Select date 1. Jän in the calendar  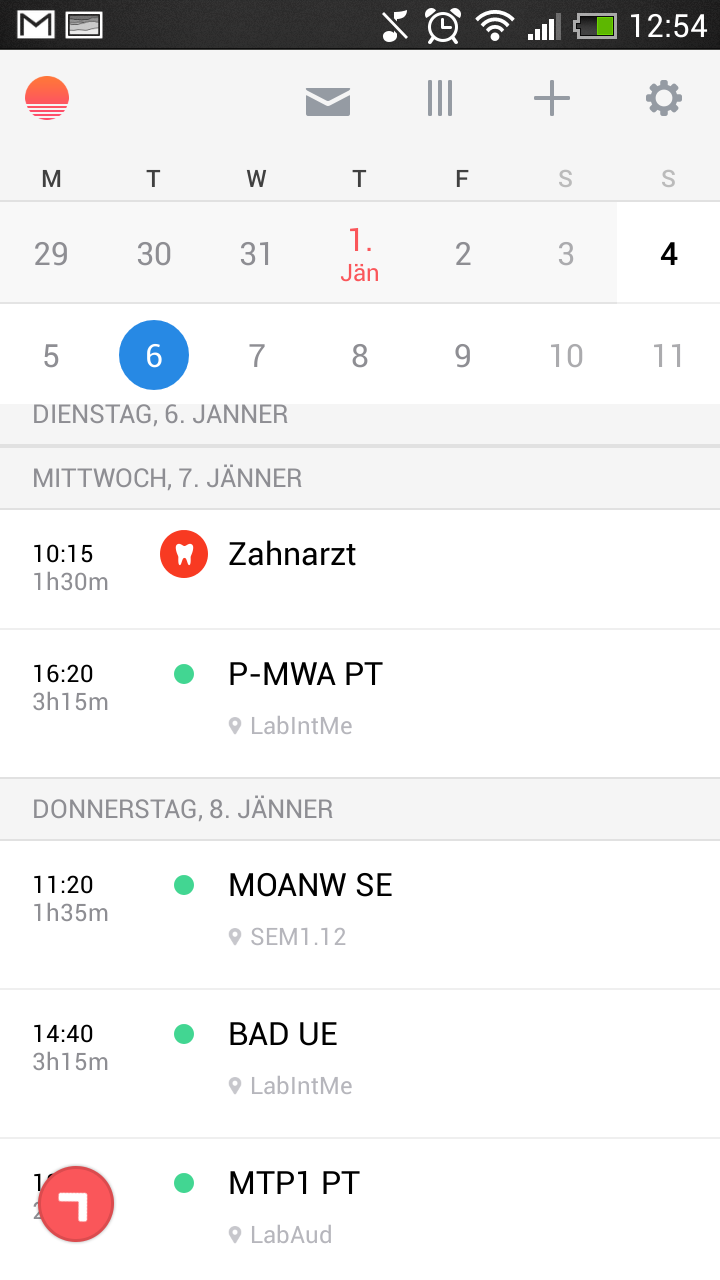tap(359, 253)
